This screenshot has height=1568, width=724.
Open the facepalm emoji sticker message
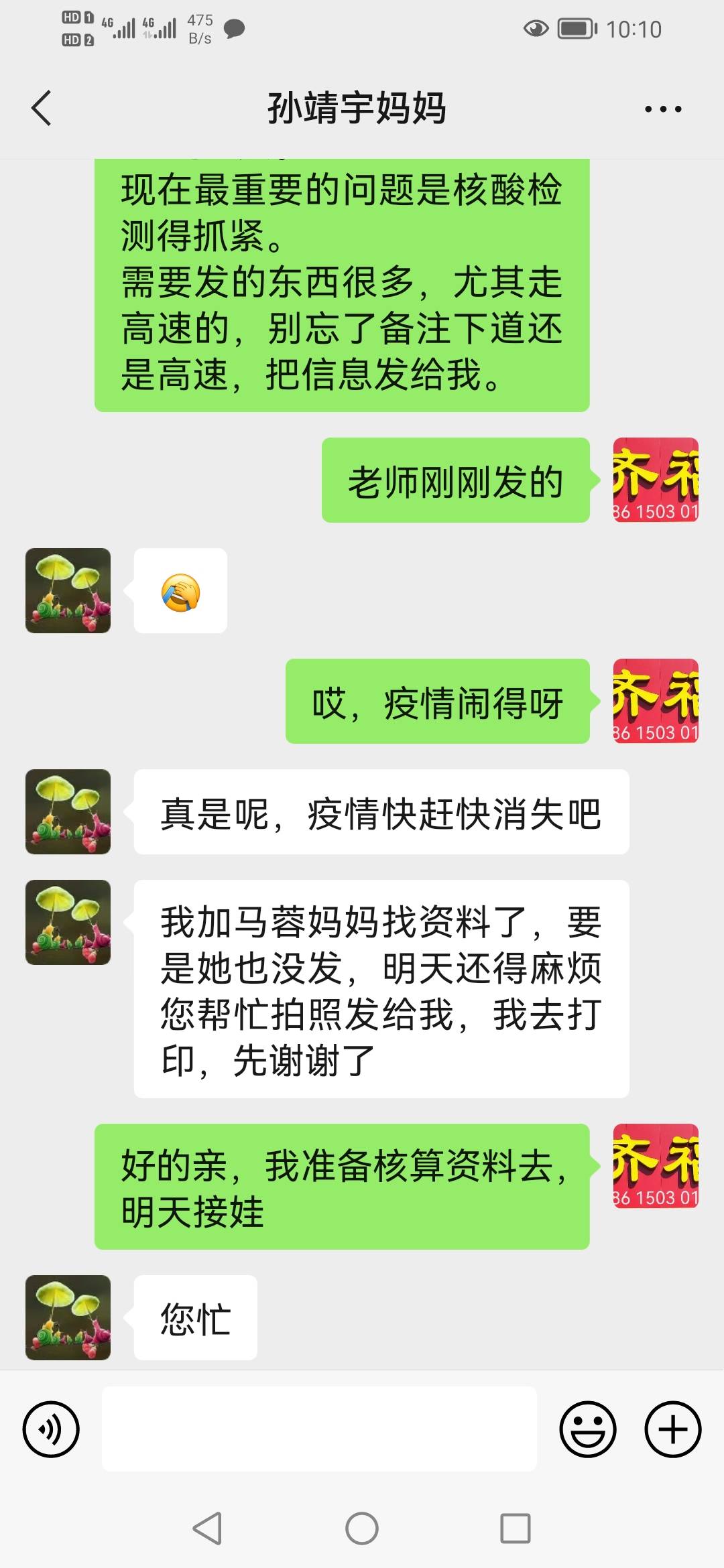[x=181, y=591]
